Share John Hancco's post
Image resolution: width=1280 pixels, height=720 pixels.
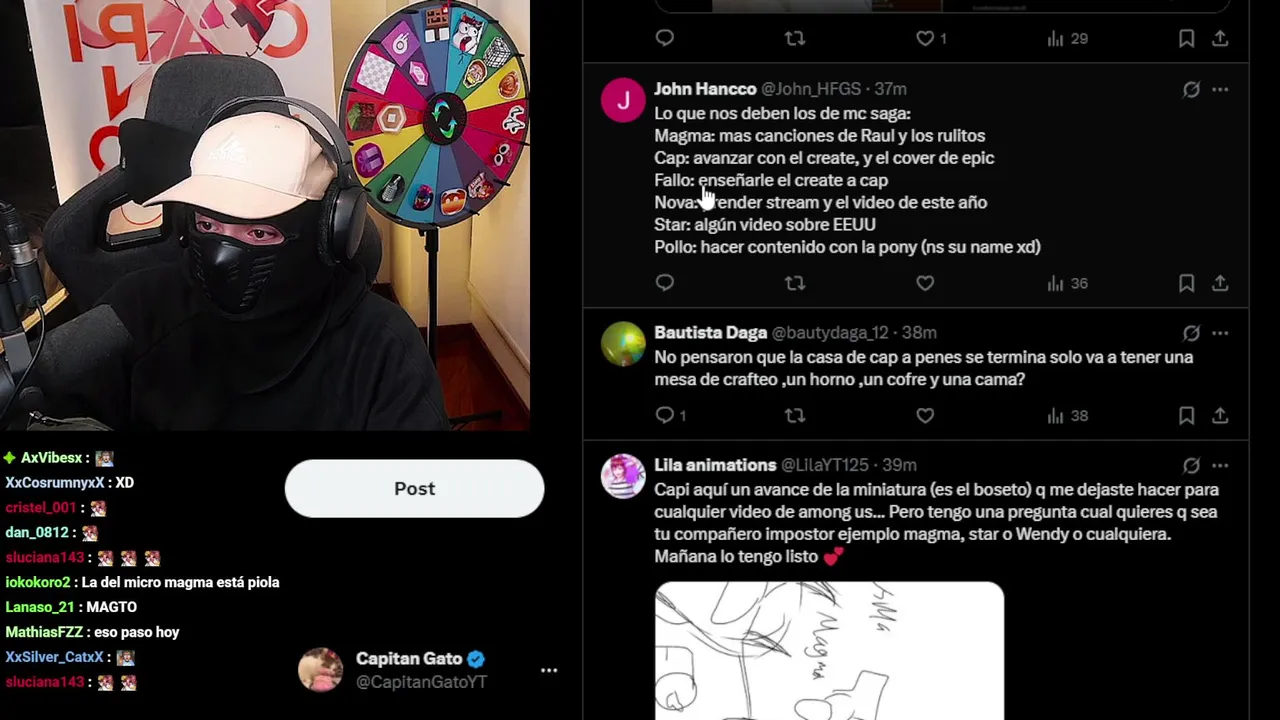tap(1220, 283)
